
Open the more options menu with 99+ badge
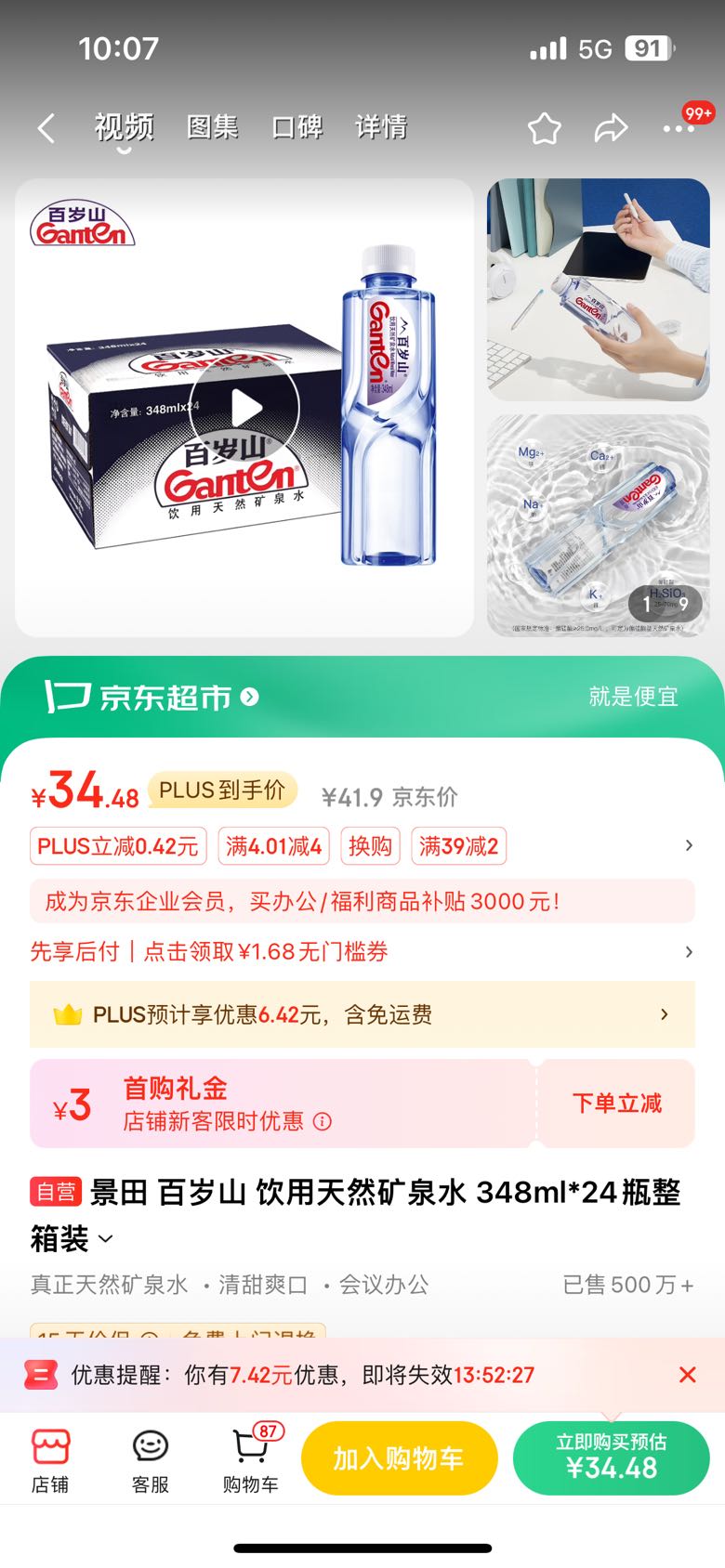[677, 127]
